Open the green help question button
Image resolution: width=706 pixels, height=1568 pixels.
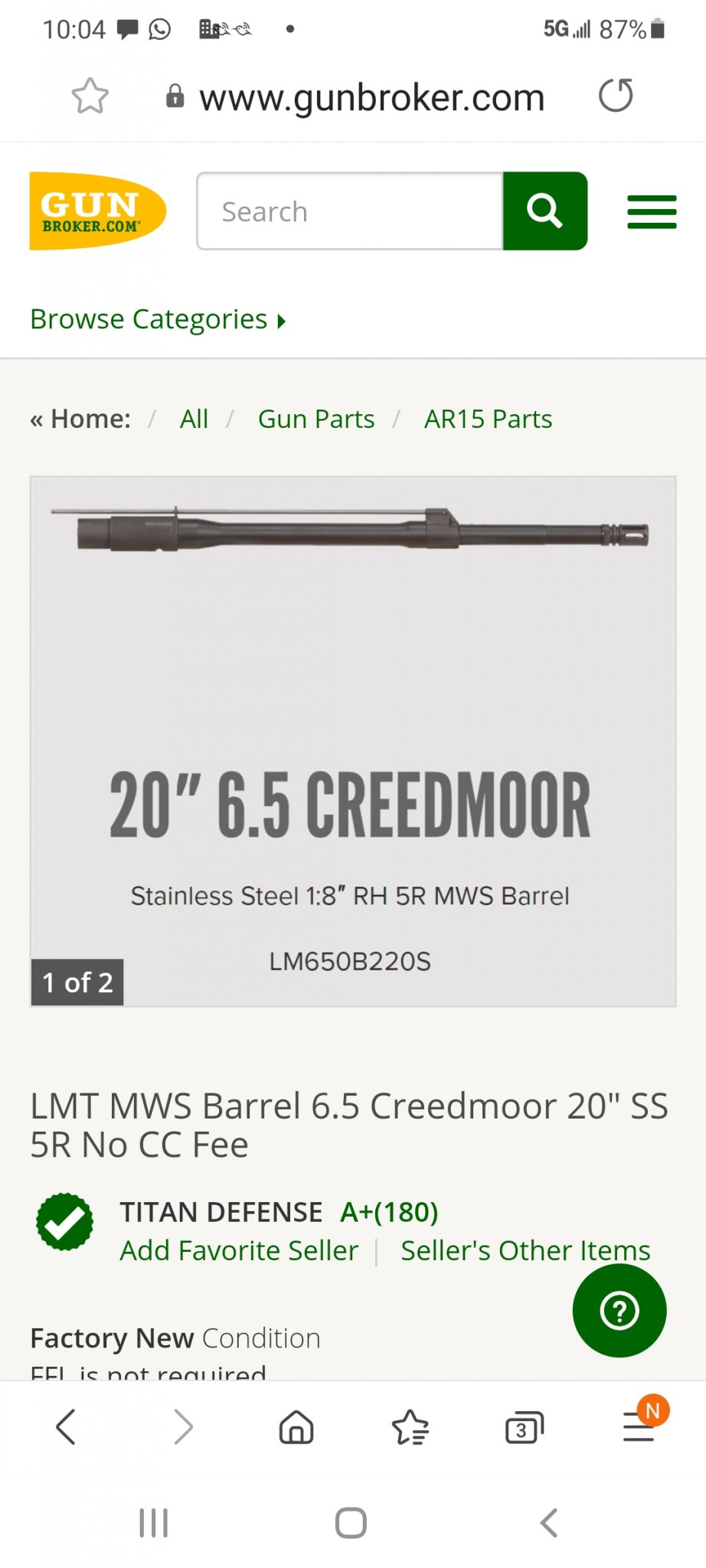click(x=619, y=1311)
